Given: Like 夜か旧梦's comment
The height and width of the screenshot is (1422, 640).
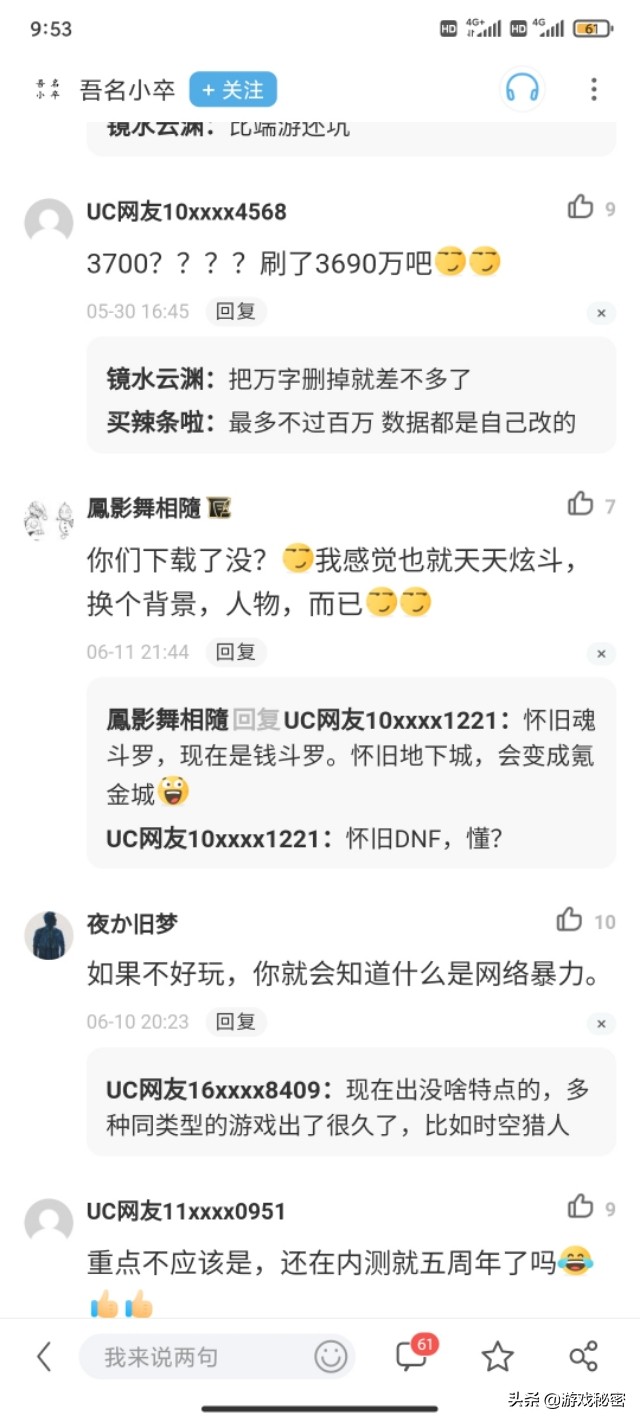Looking at the screenshot, I should point(570,920).
